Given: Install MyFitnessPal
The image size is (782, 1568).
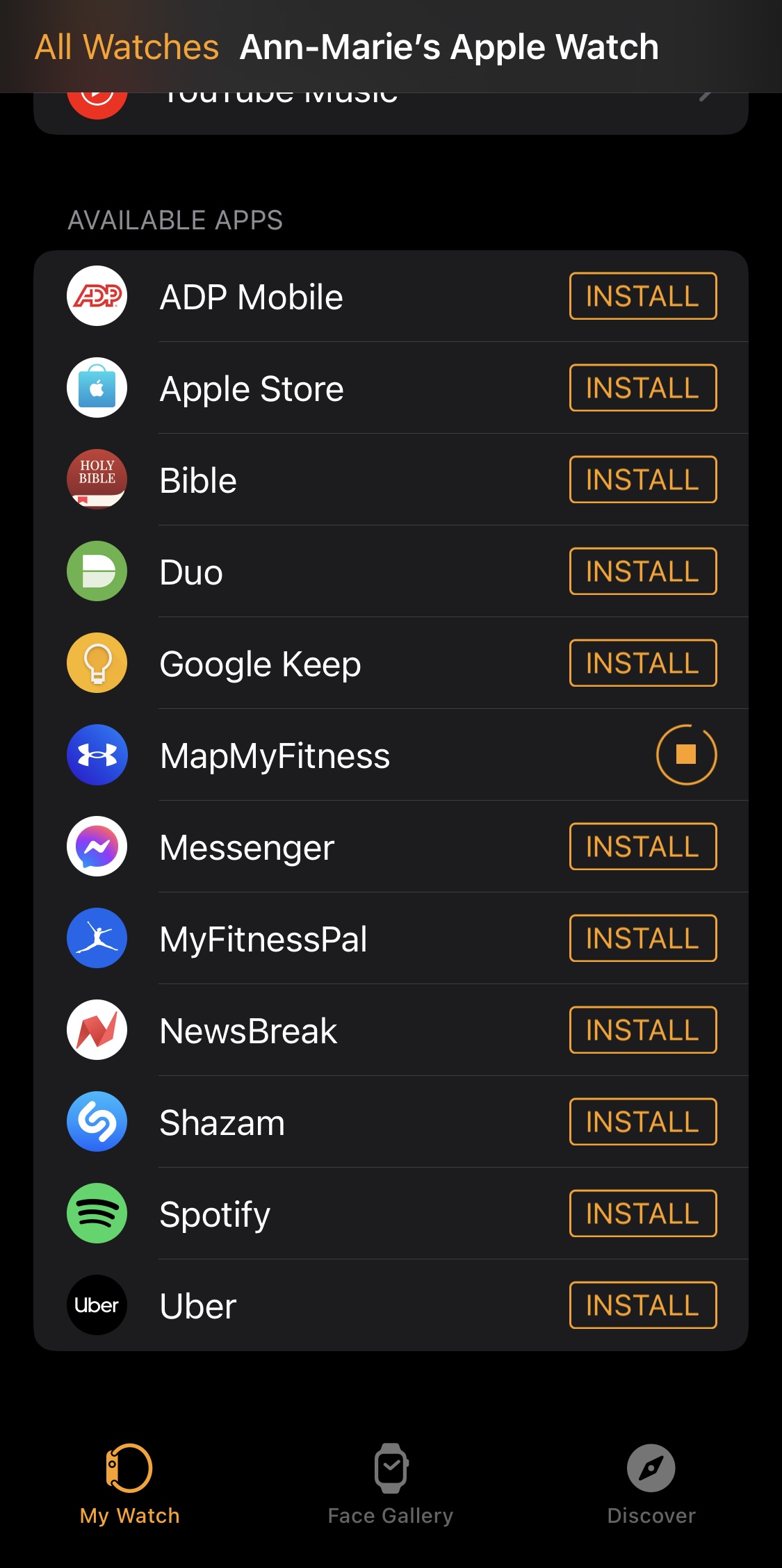Looking at the screenshot, I should pyautogui.click(x=642, y=938).
